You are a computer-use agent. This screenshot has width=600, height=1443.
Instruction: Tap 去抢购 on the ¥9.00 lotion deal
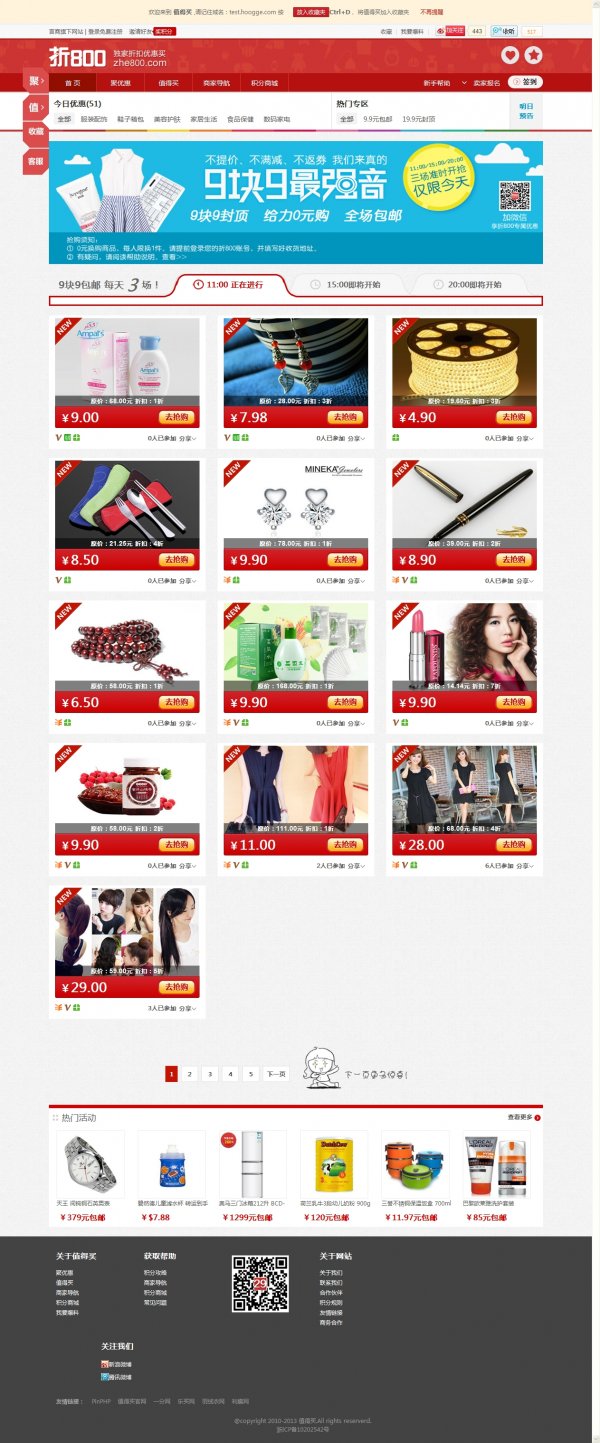point(177,417)
